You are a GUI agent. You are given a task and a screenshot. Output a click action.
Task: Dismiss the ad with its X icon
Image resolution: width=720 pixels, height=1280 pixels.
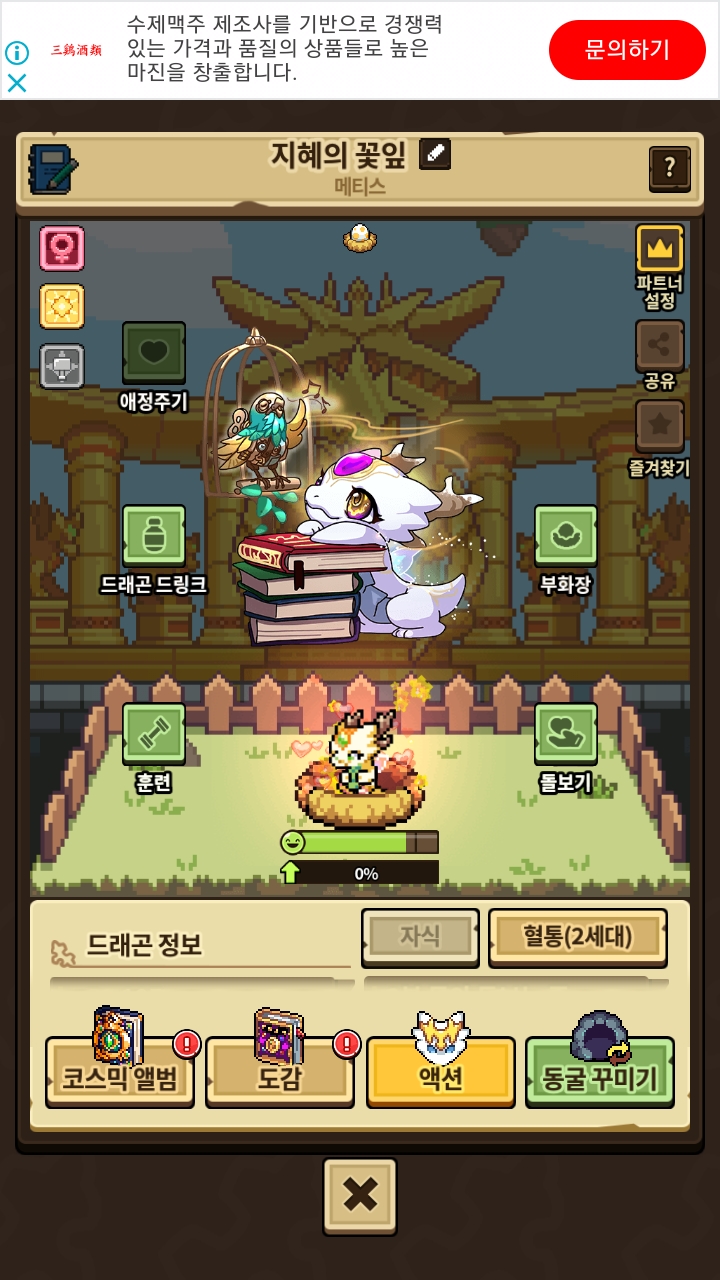coord(17,83)
